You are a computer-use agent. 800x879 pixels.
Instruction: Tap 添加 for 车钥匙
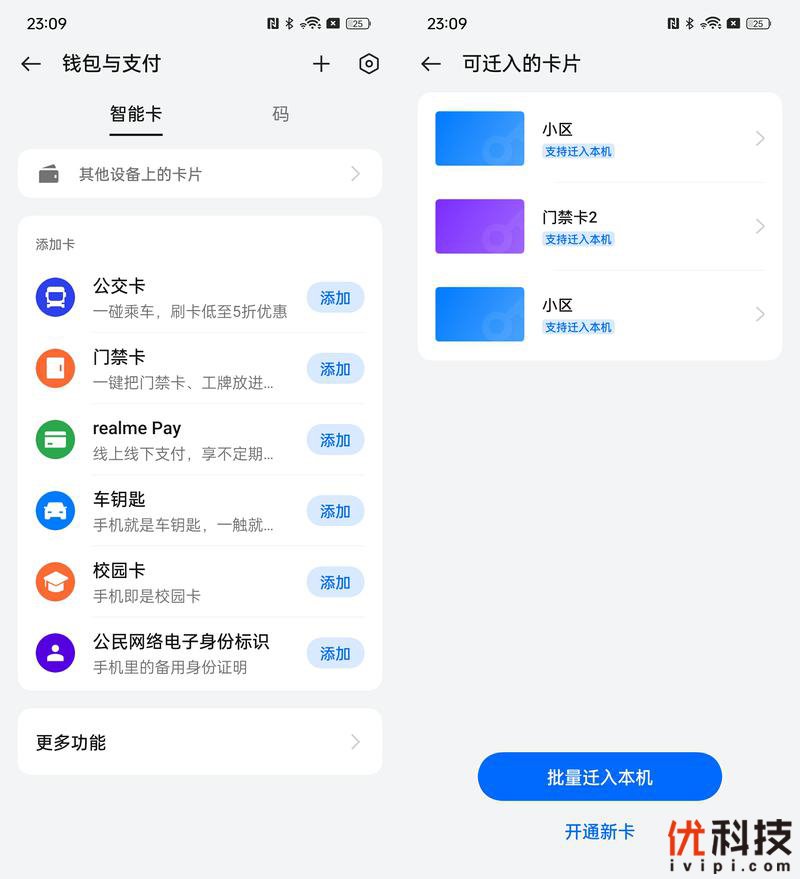click(335, 511)
